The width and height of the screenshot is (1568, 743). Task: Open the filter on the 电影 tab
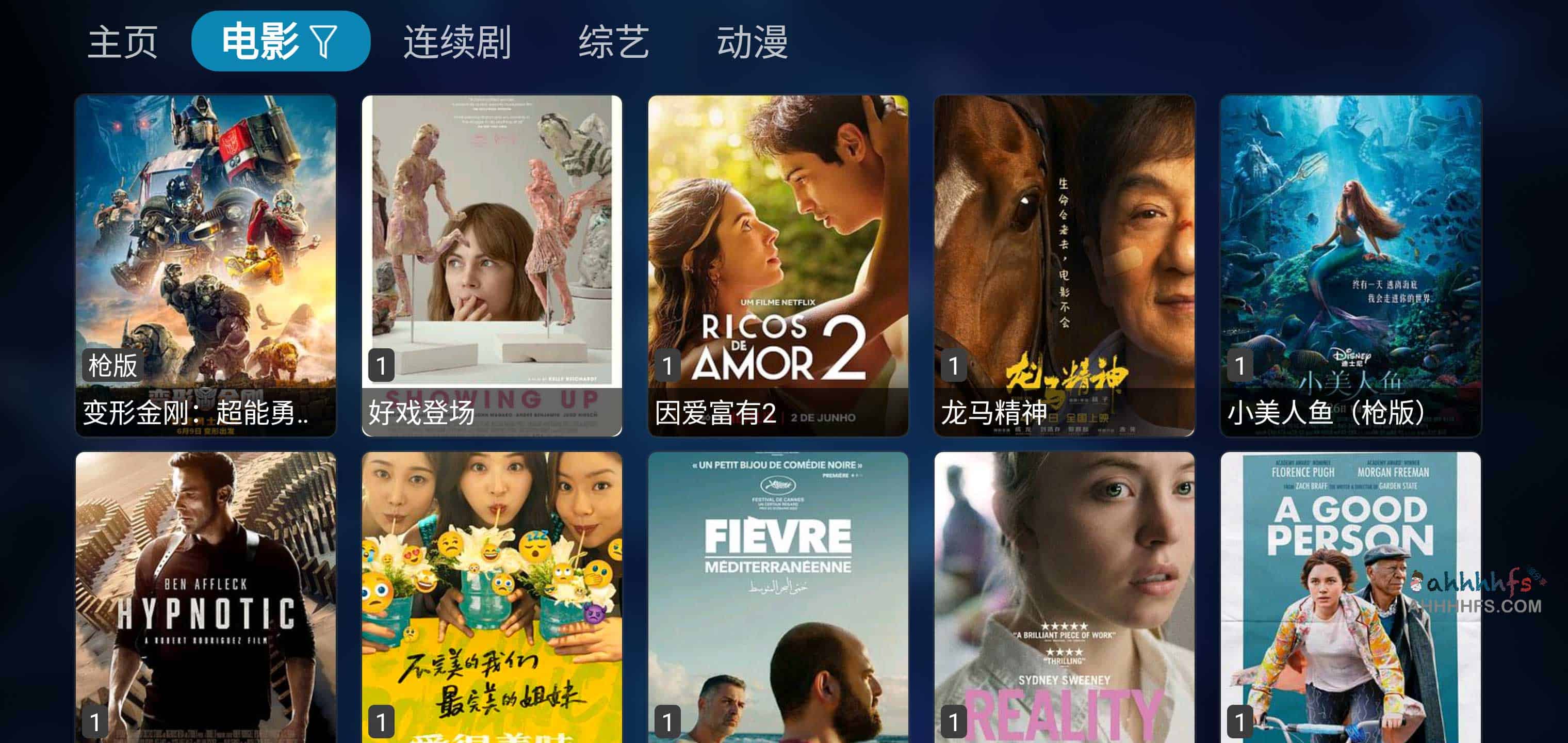point(323,42)
